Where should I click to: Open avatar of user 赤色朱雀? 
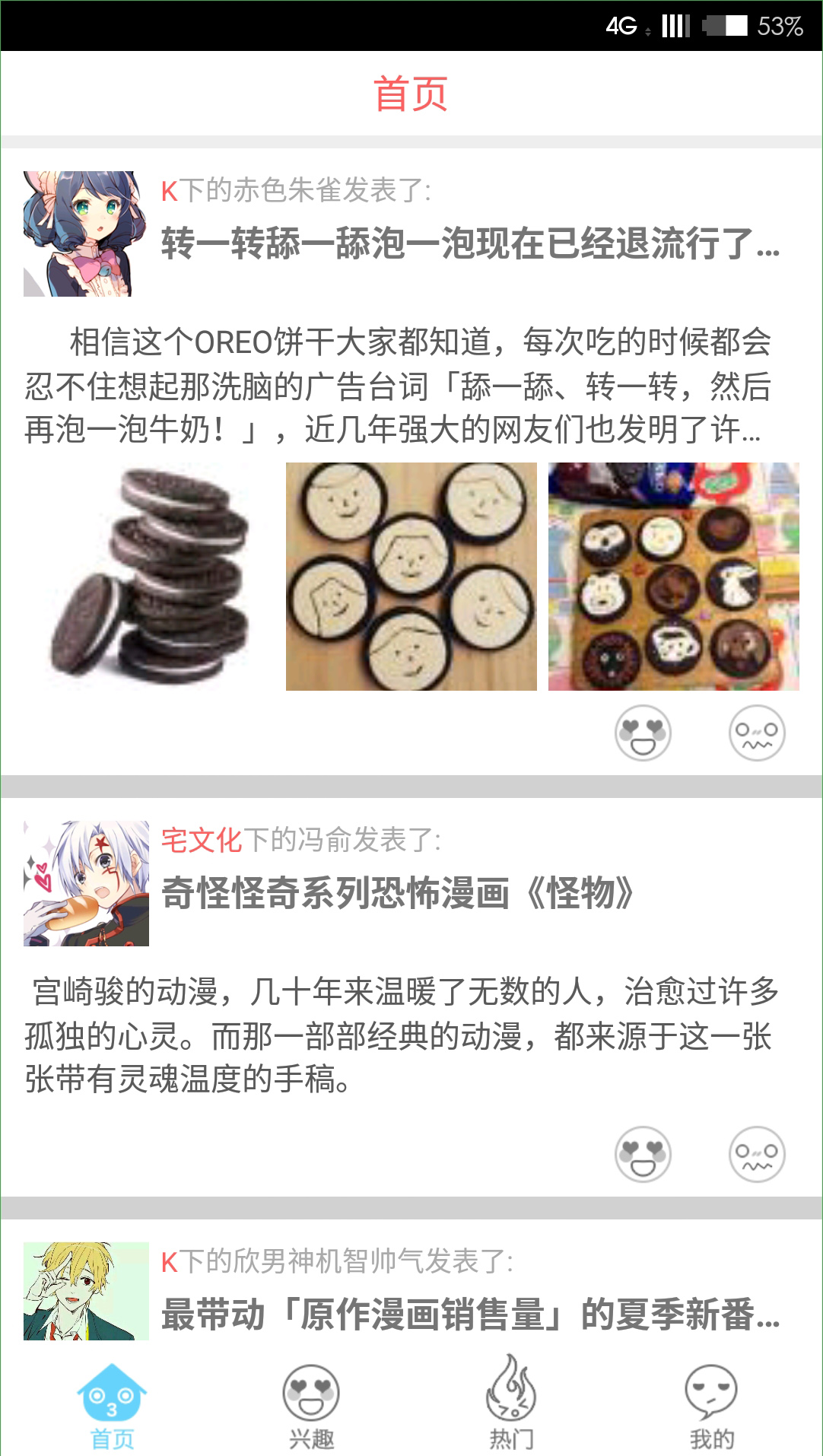[x=86, y=234]
